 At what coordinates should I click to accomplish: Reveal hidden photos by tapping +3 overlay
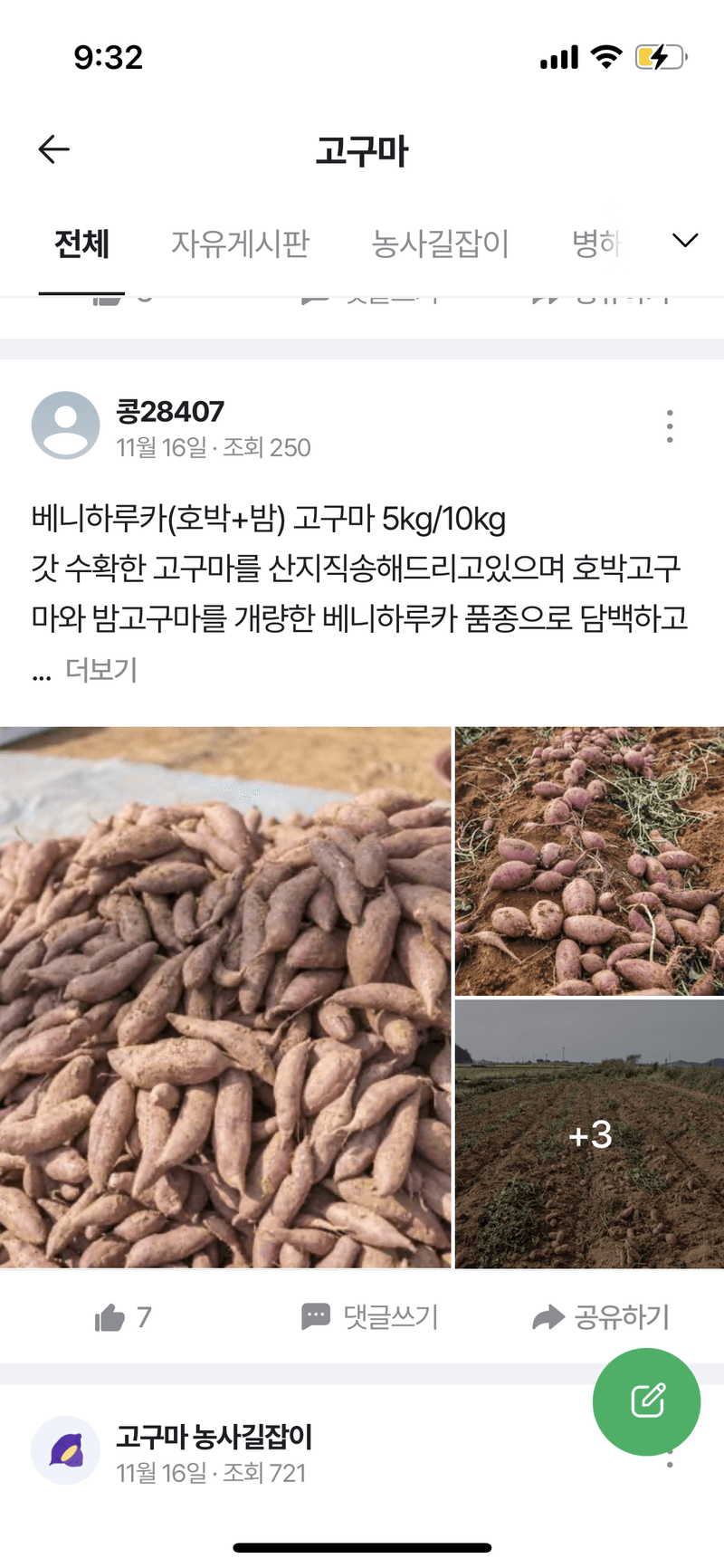point(591,1134)
